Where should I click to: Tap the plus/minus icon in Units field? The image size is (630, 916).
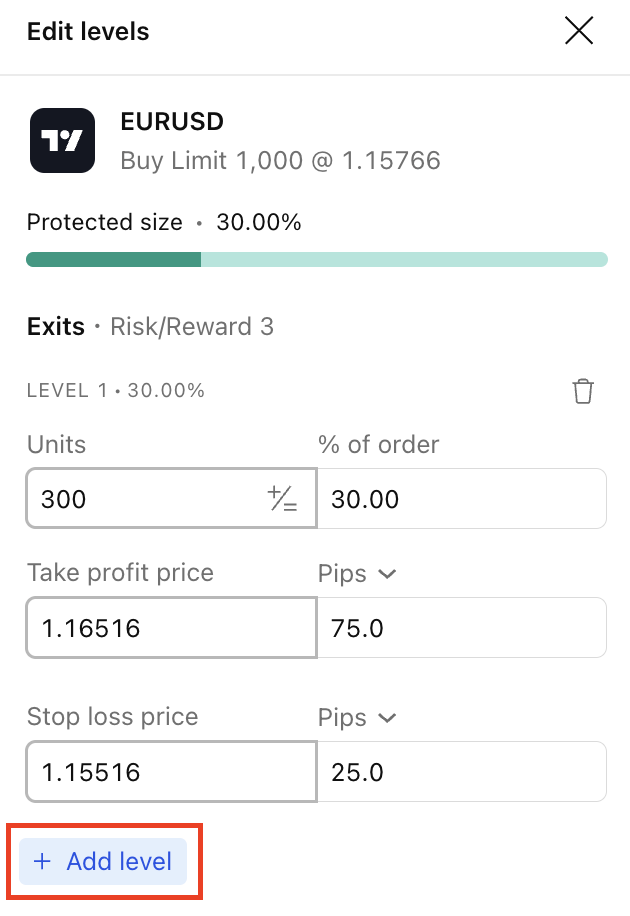point(282,498)
